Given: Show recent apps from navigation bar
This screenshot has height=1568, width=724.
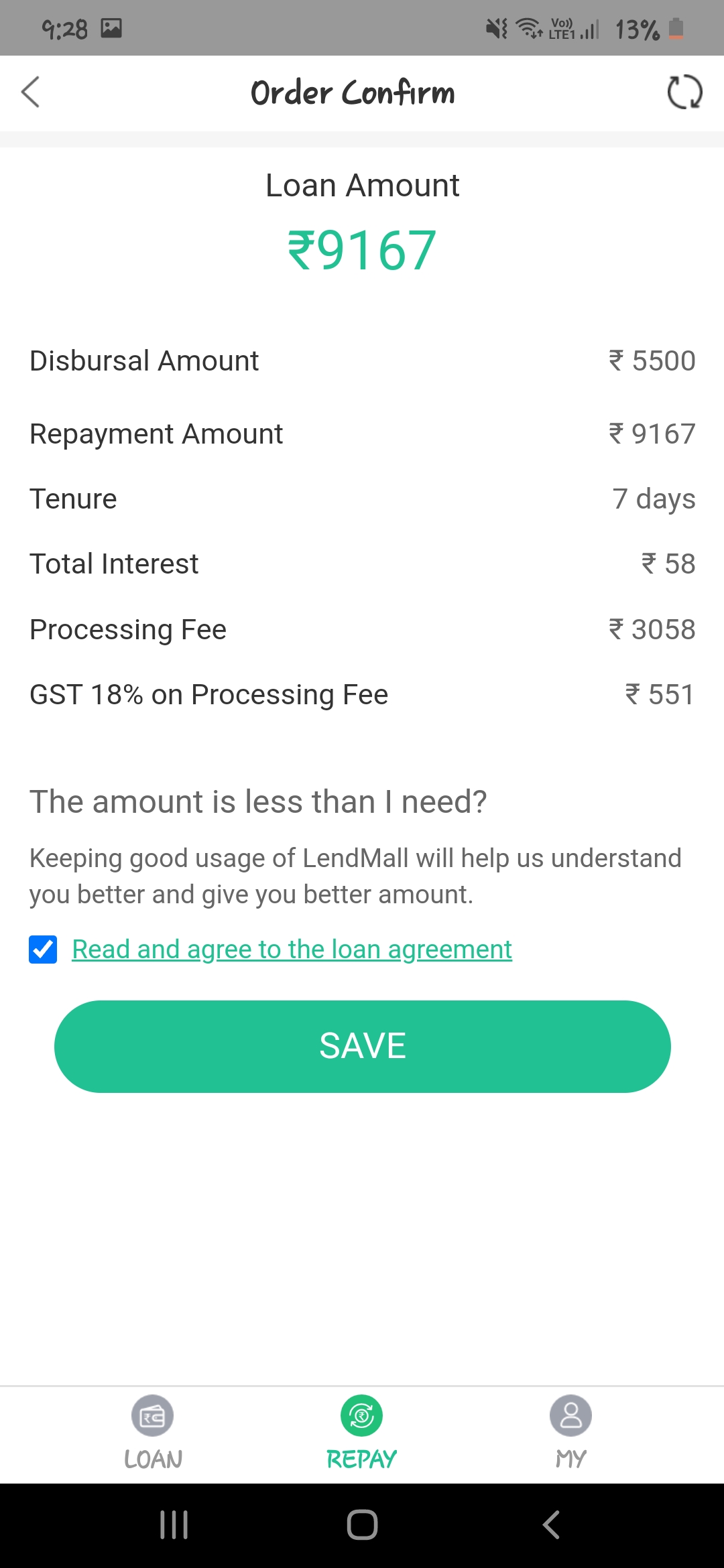Looking at the screenshot, I should [x=174, y=1525].
